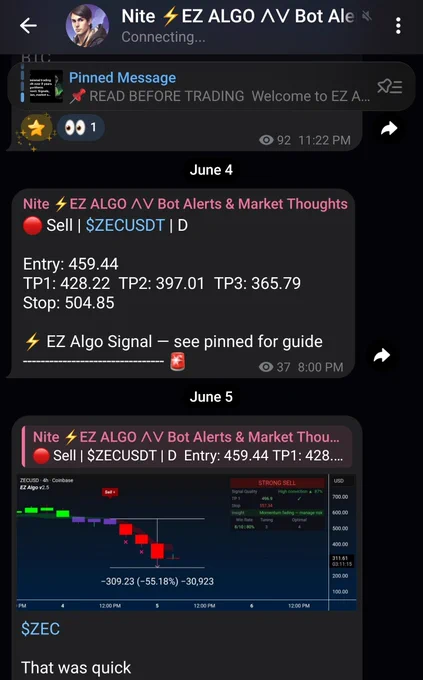Viewport: 423px width, 680px height.
Task: Tap the star reaction on the message
Action: point(36,128)
